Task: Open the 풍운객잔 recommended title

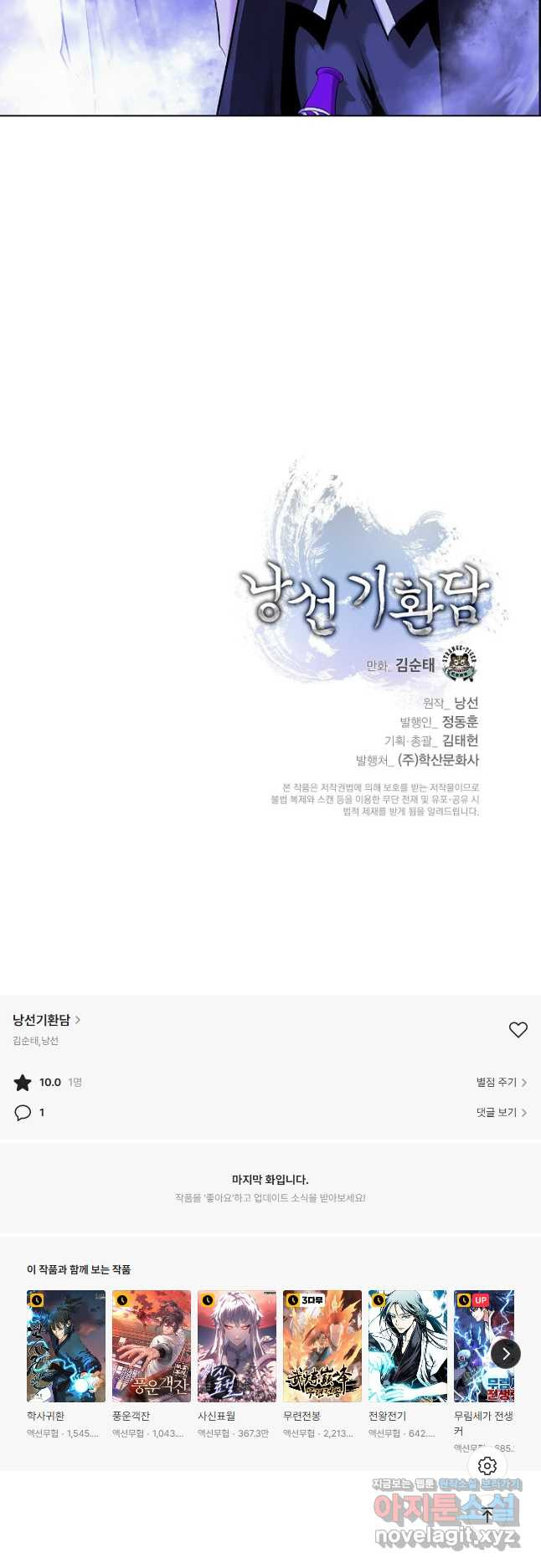Action: pyautogui.click(x=152, y=1346)
